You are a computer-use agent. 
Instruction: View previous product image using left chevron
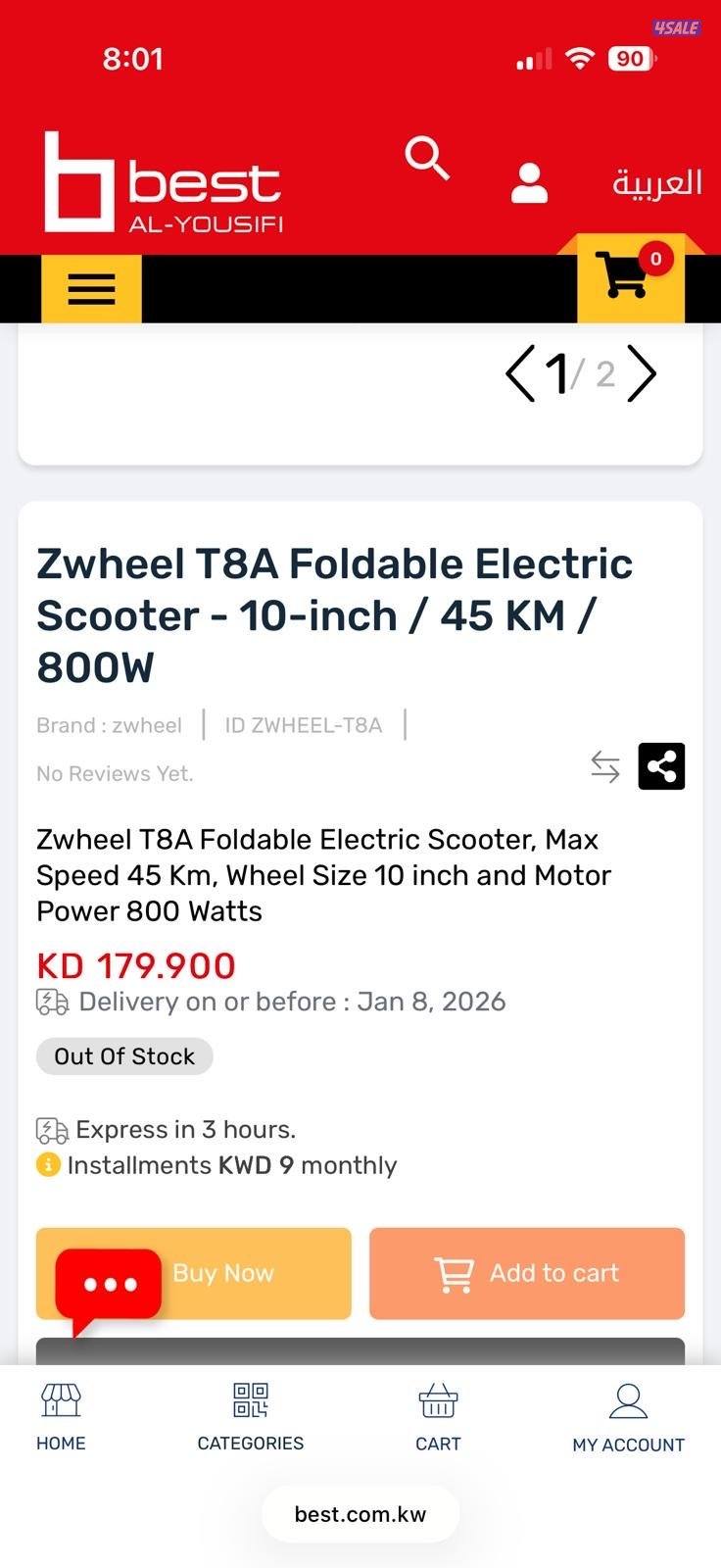click(x=520, y=373)
